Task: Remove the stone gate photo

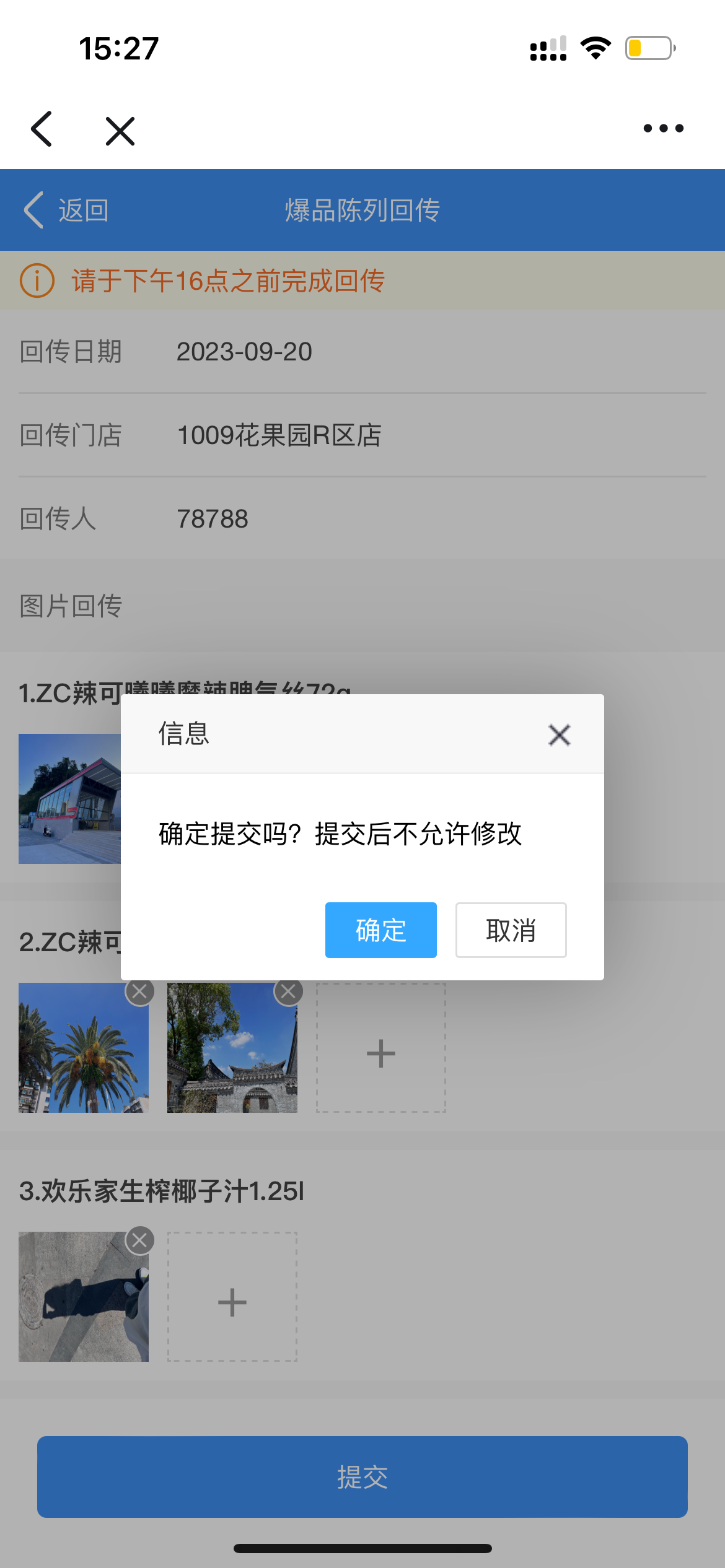Action: [x=288, y=993]
